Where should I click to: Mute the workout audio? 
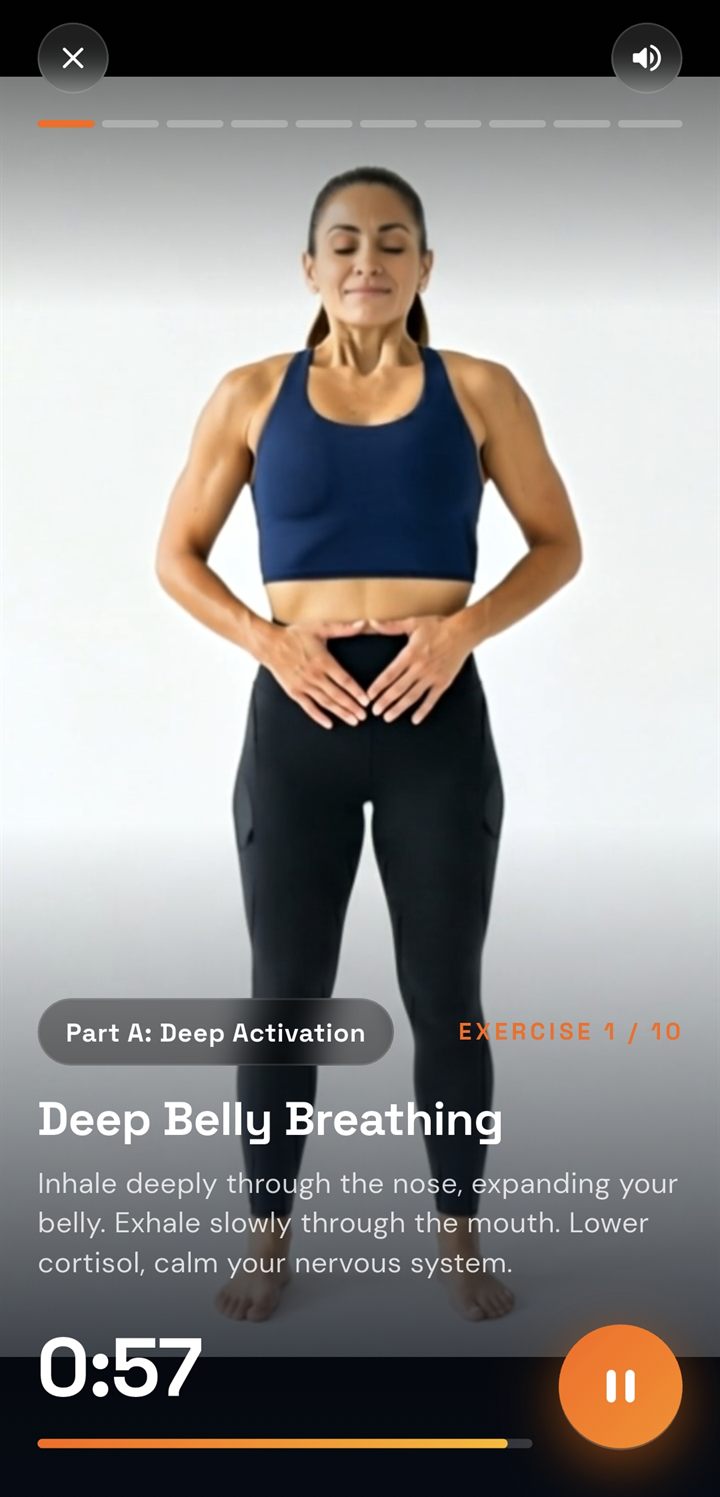point(646,58)
